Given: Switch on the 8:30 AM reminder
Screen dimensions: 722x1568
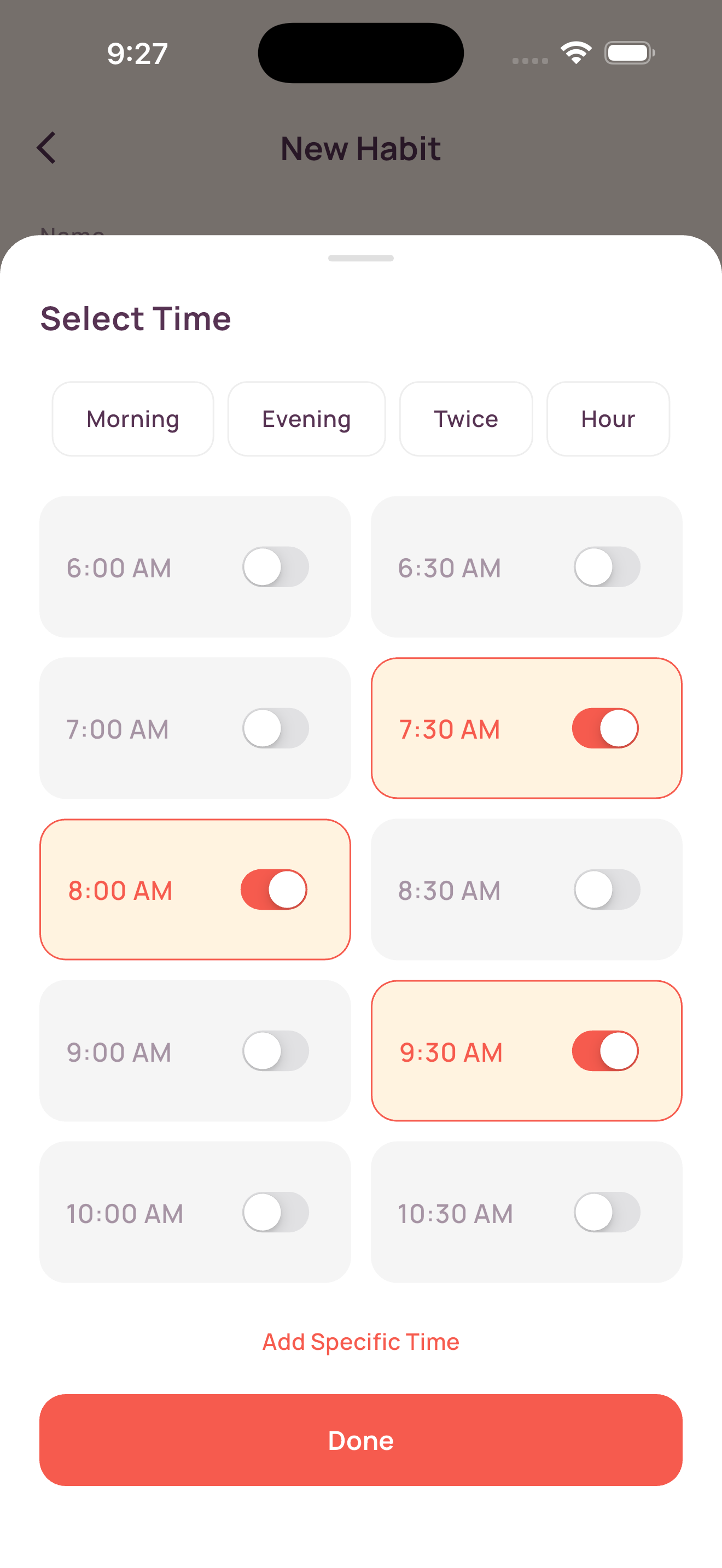Looking at the screenshot, I should 607,890.
